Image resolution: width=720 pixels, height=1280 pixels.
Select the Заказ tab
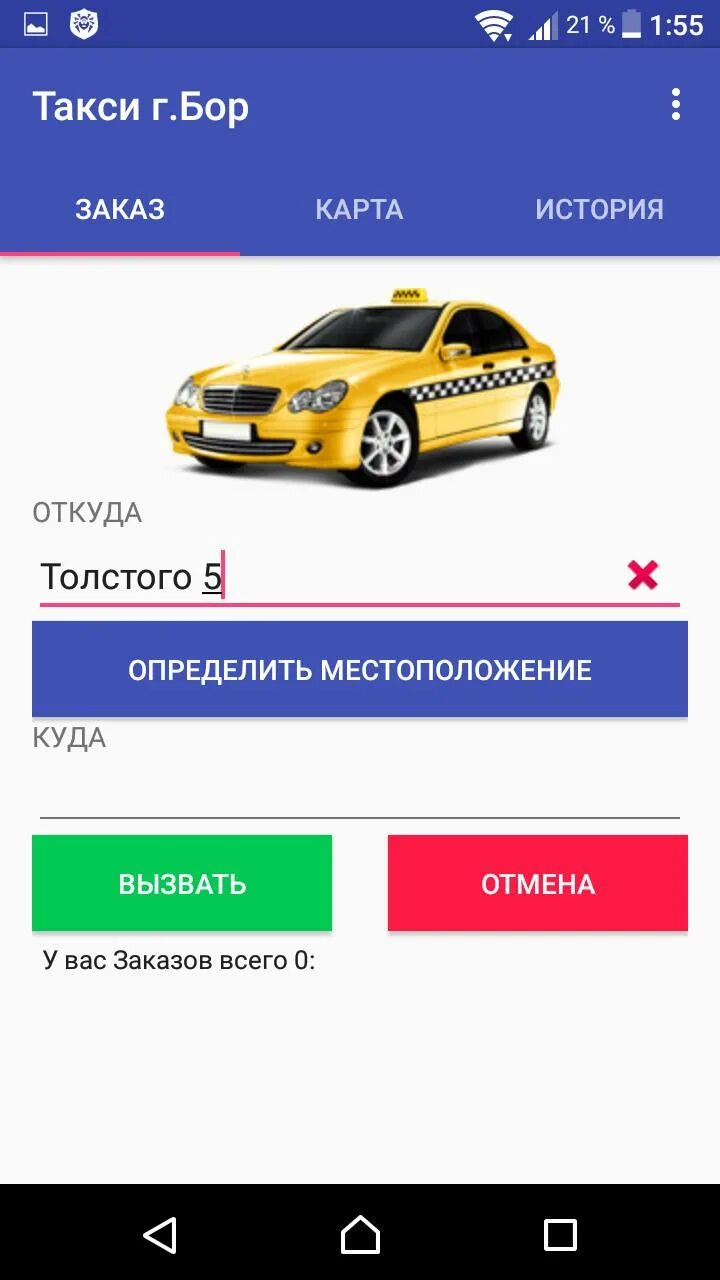click(120, 209)
